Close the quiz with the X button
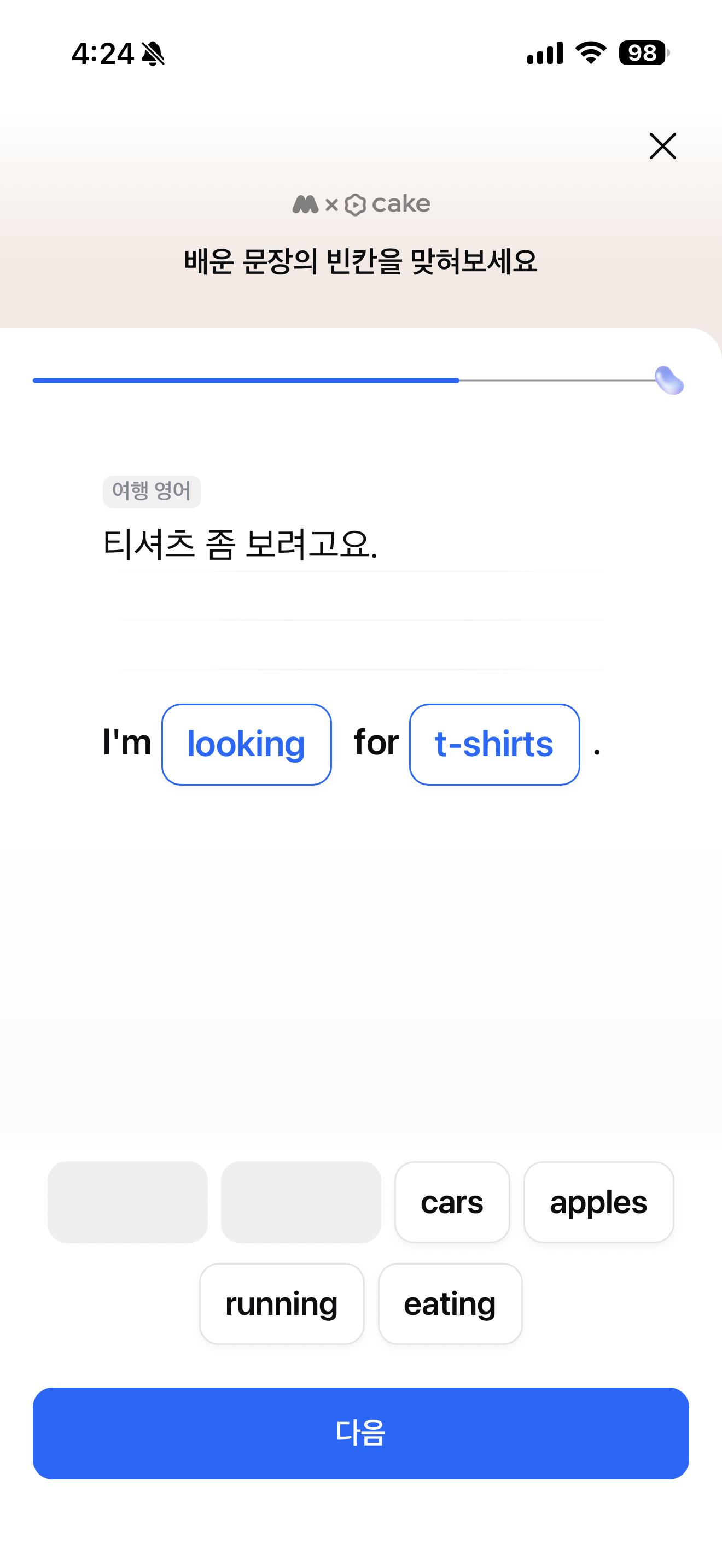This screenshot has height=1568, width=722. click(662, 146)
